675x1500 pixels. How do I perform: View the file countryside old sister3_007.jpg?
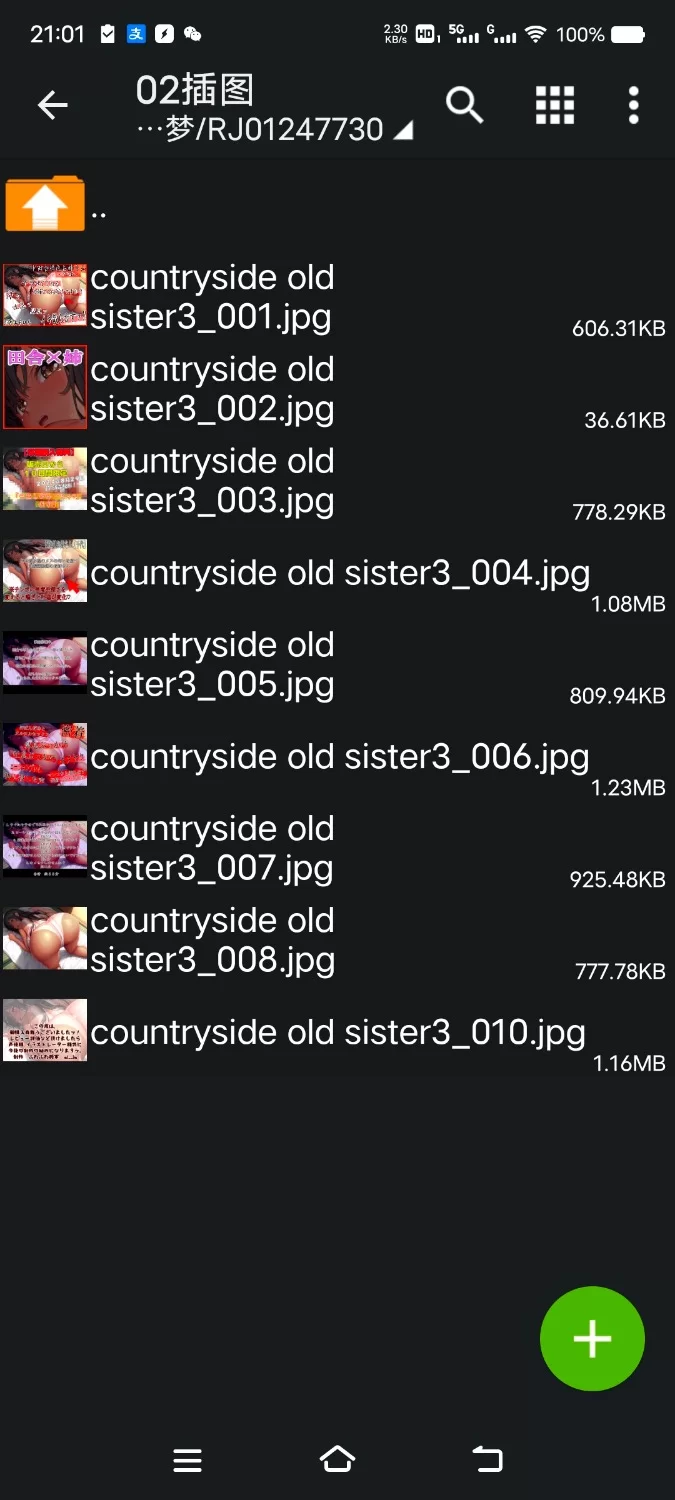[212, 849]
